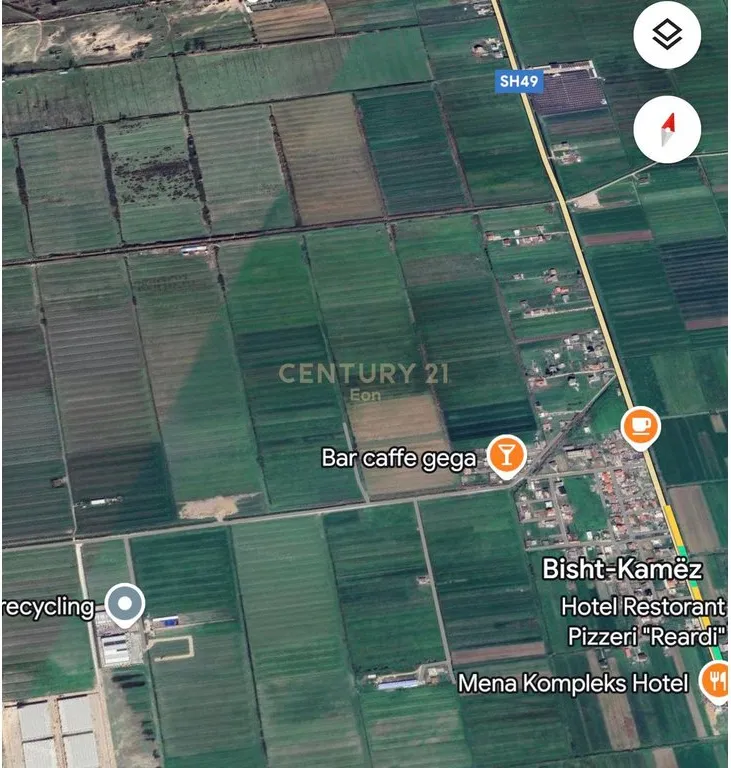This screenshot has height=768, width=731.
Task: Open the map layers options
Action: pyautogui.click(x=667, y=37)
